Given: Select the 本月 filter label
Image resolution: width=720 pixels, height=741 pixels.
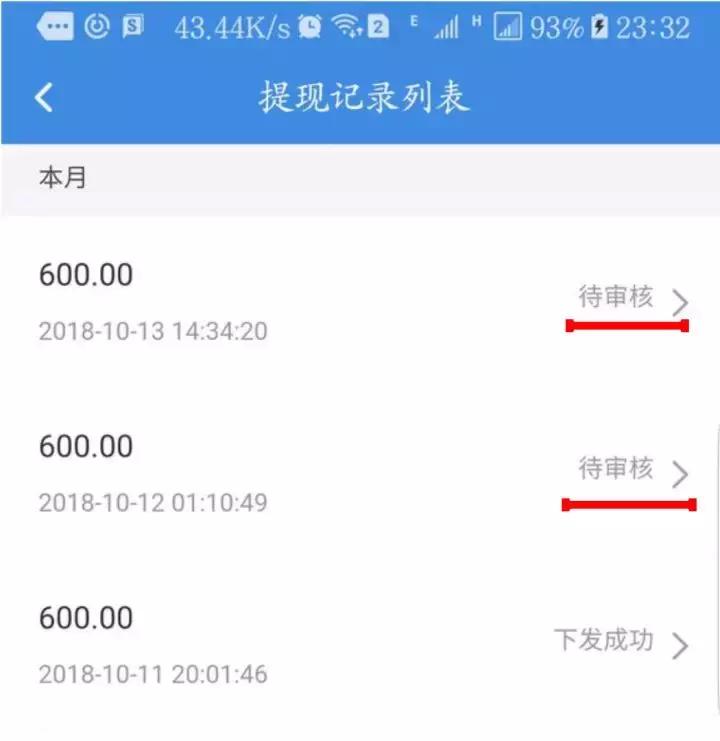Looking at the screenshot, I should (62, 177).
